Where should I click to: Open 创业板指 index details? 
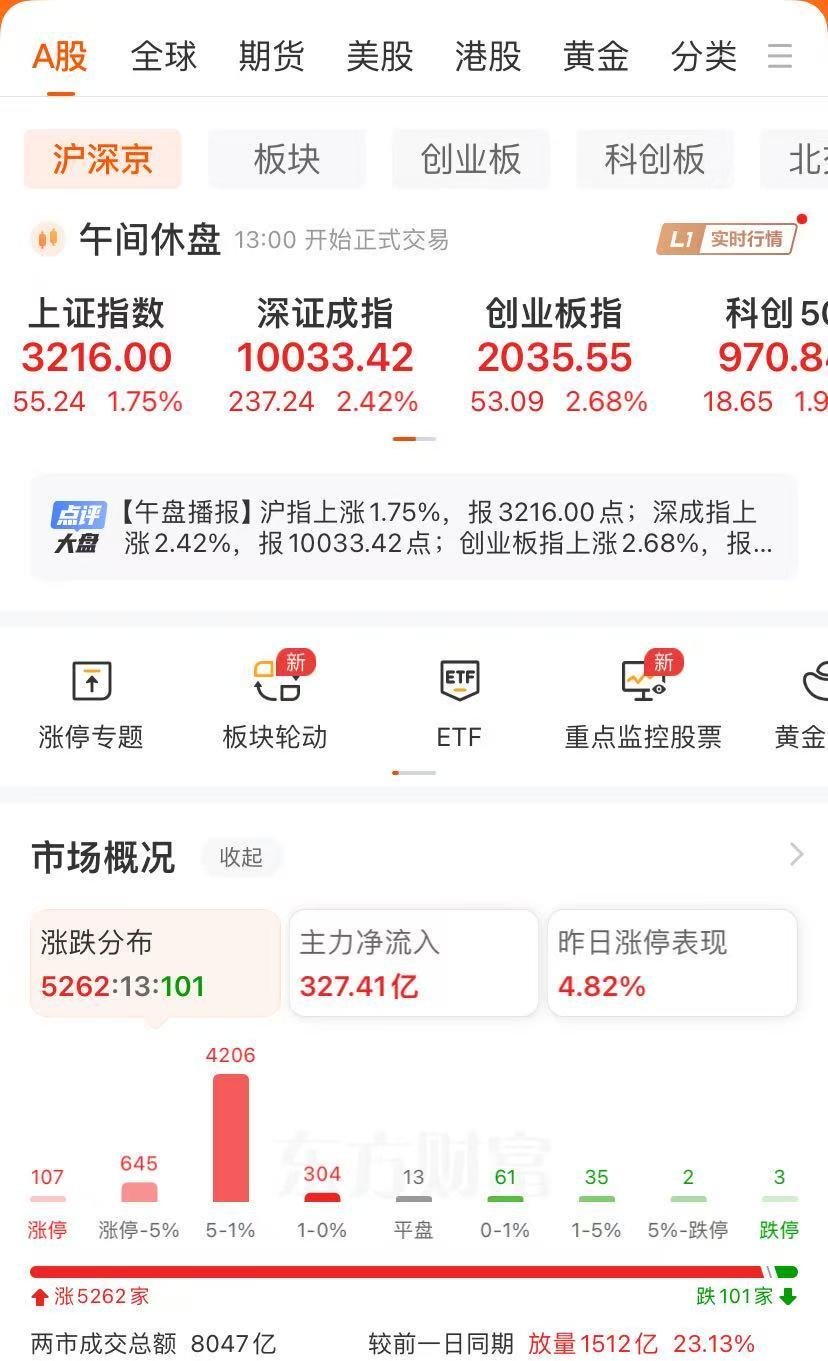click(557, 357)
